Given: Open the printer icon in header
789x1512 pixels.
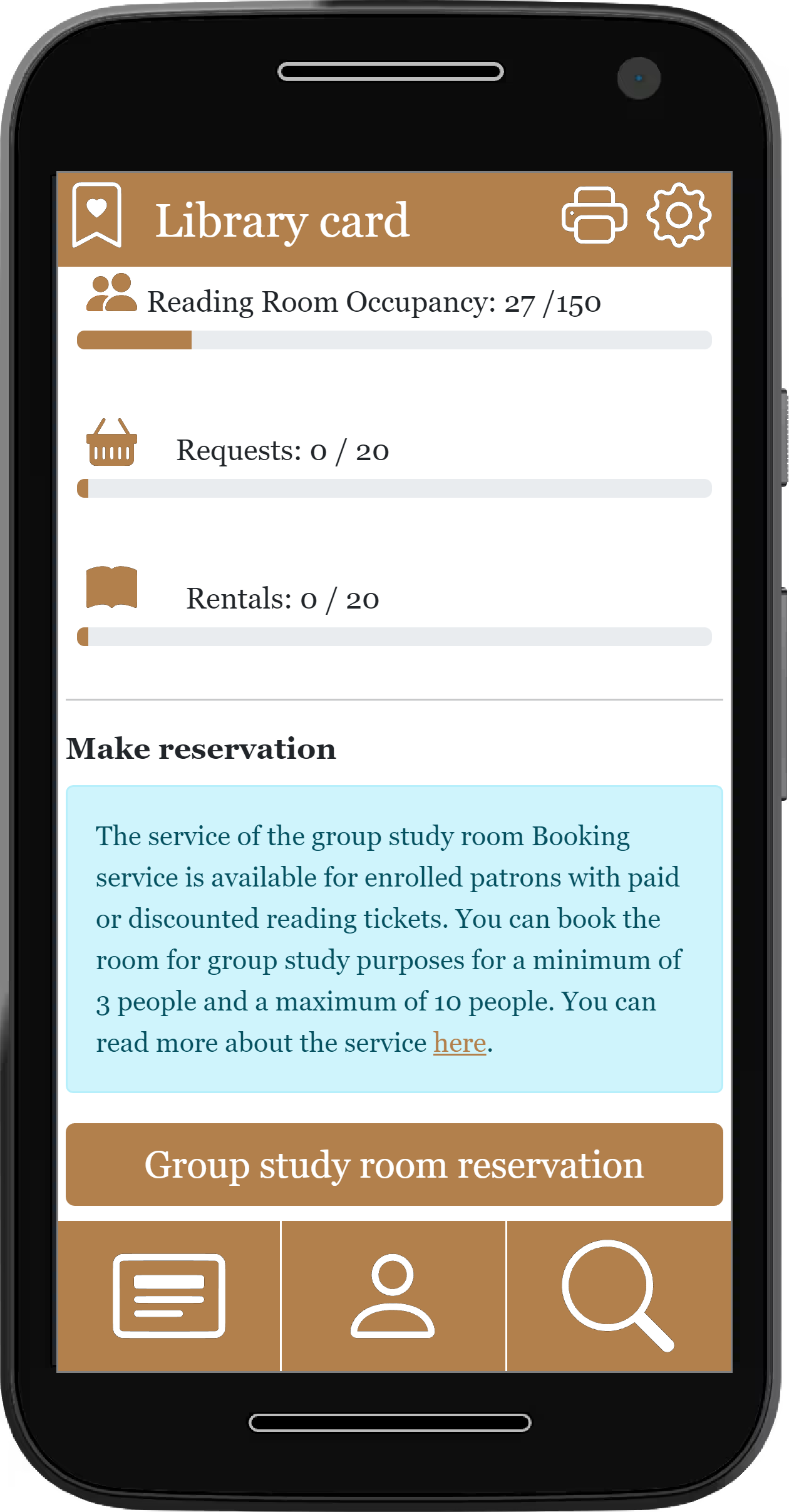Looking at the screenshot, I should click(x=594, y=215).
